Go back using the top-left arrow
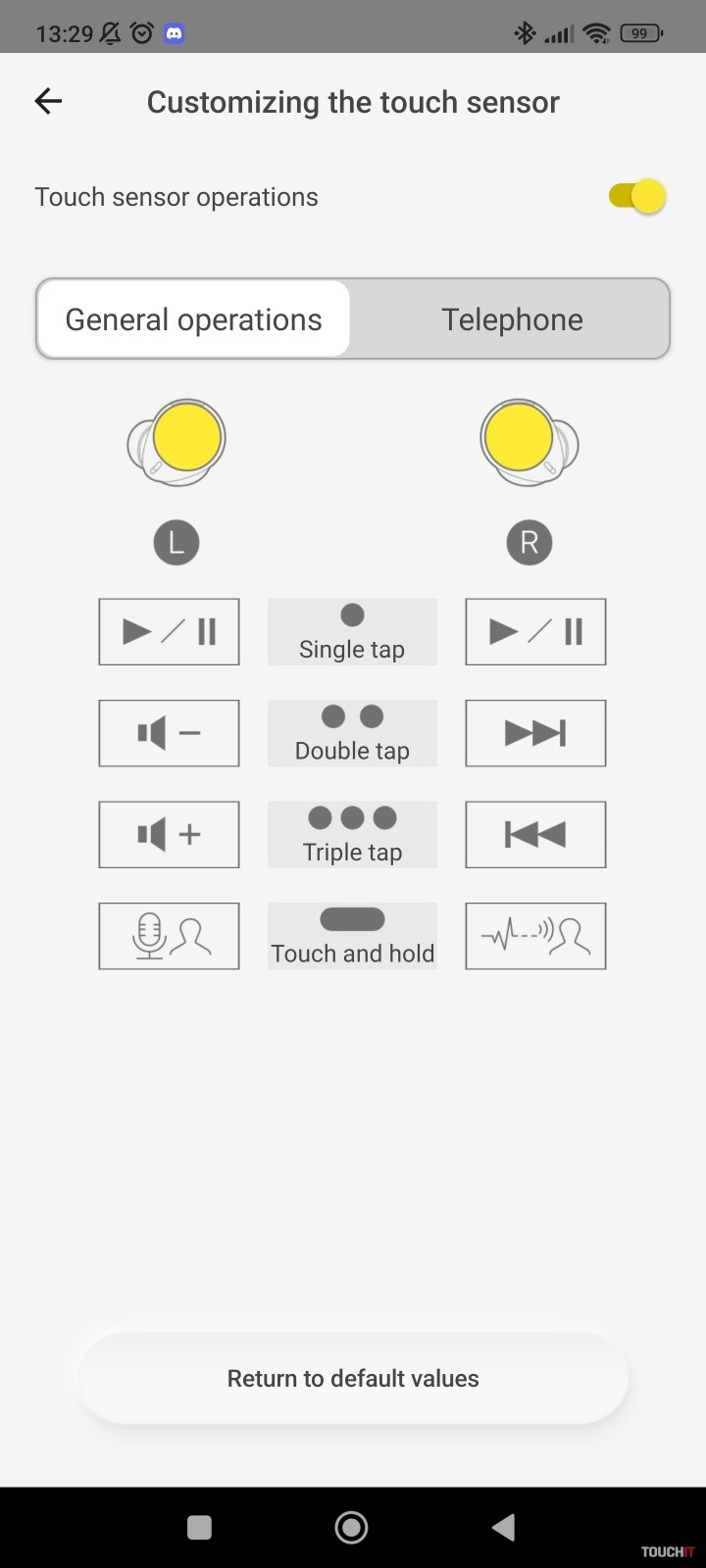Image resolution: width=706 pixels, height=1568 pixels. [x=48, y=101]
